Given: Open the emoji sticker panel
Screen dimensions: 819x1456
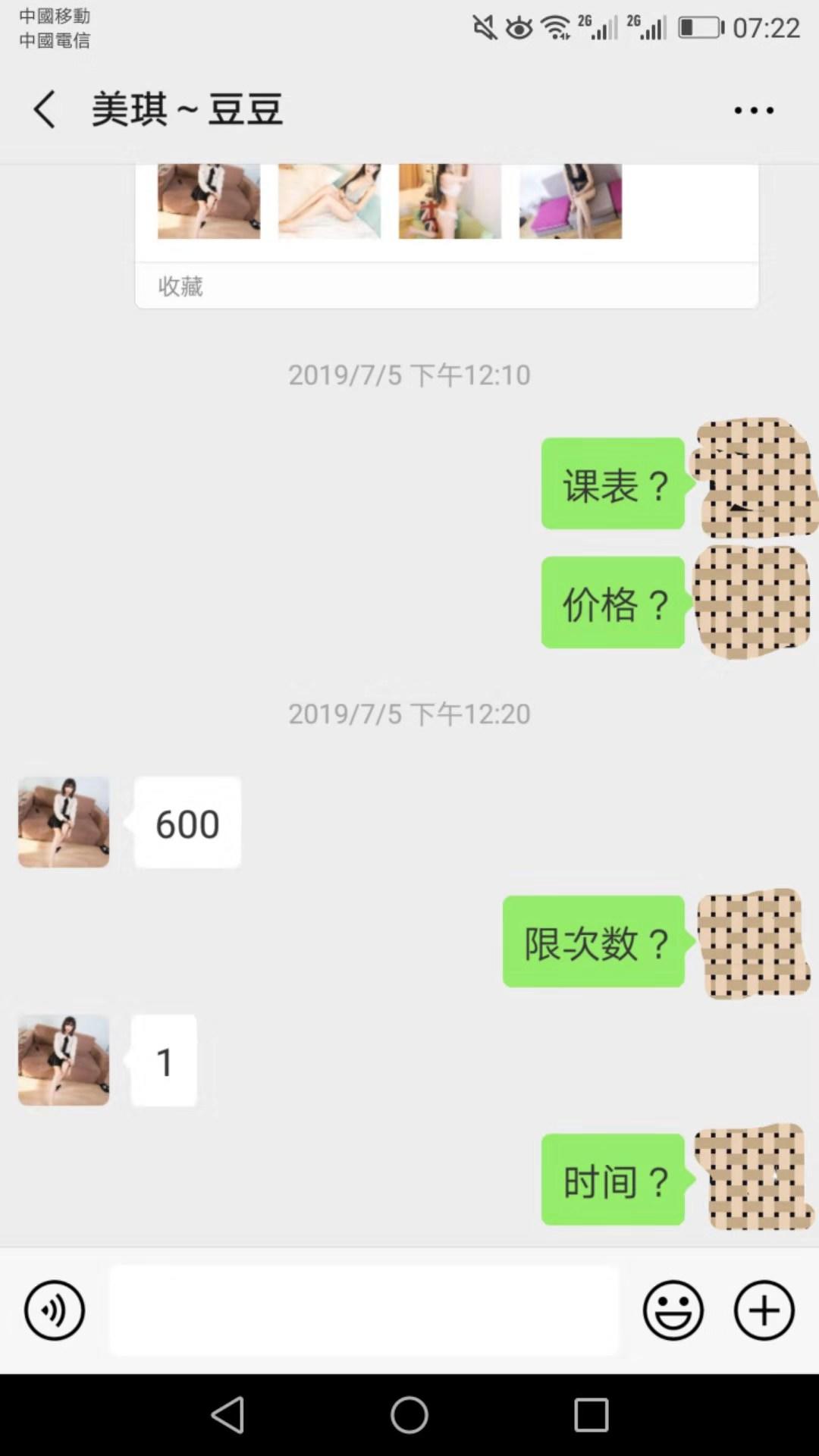Looking at the screenshot, I should pyautogui.click(x=673, y=1310).
